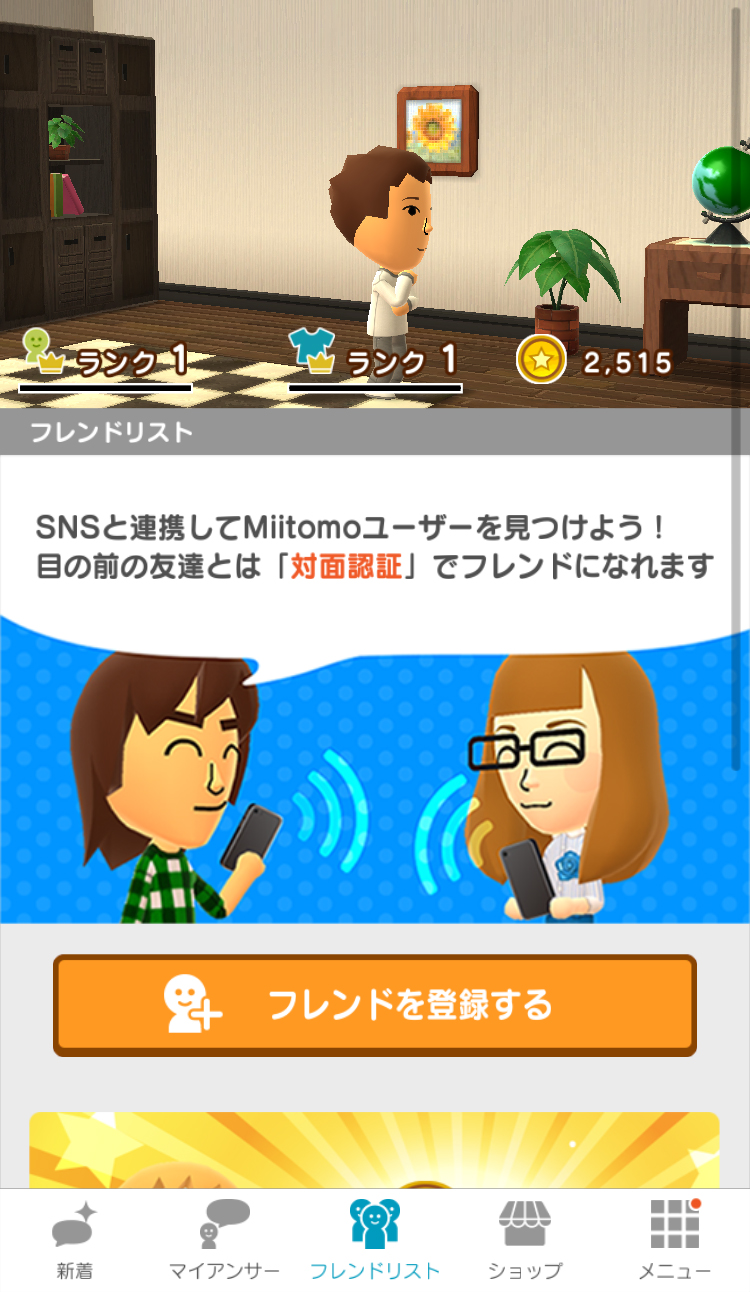The width and height of the screenshot is (750, 1292).
Task: Open the マイアンサー tab
Action: (224, 1240)
